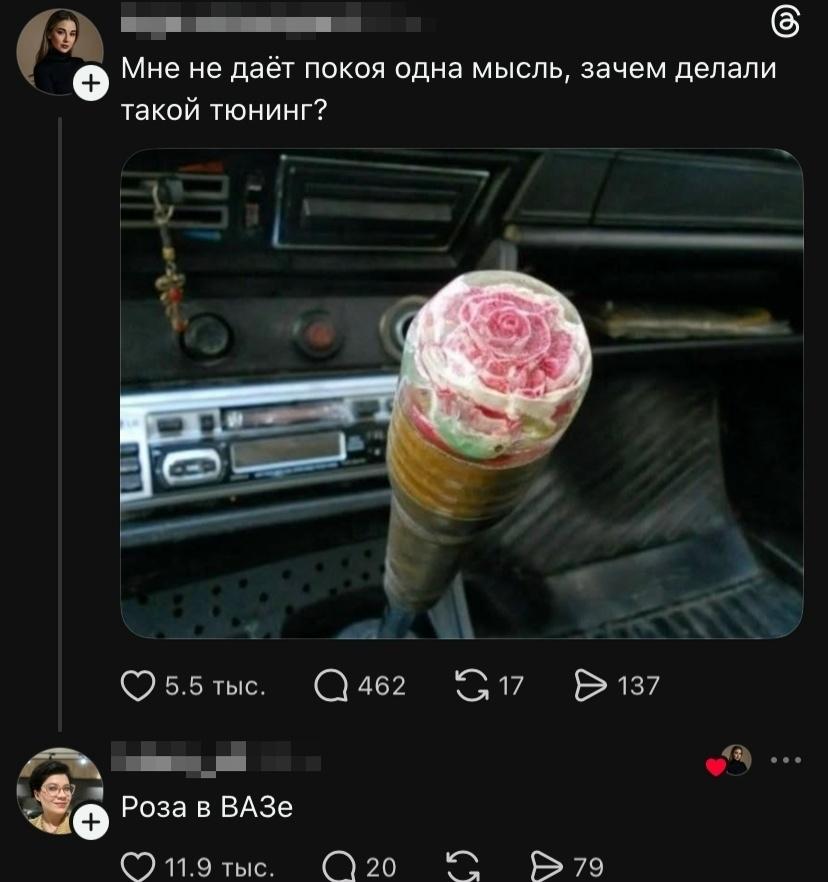Tap the avatar with the red heart badge
This screenshot has width=828, height=882.
737,760
